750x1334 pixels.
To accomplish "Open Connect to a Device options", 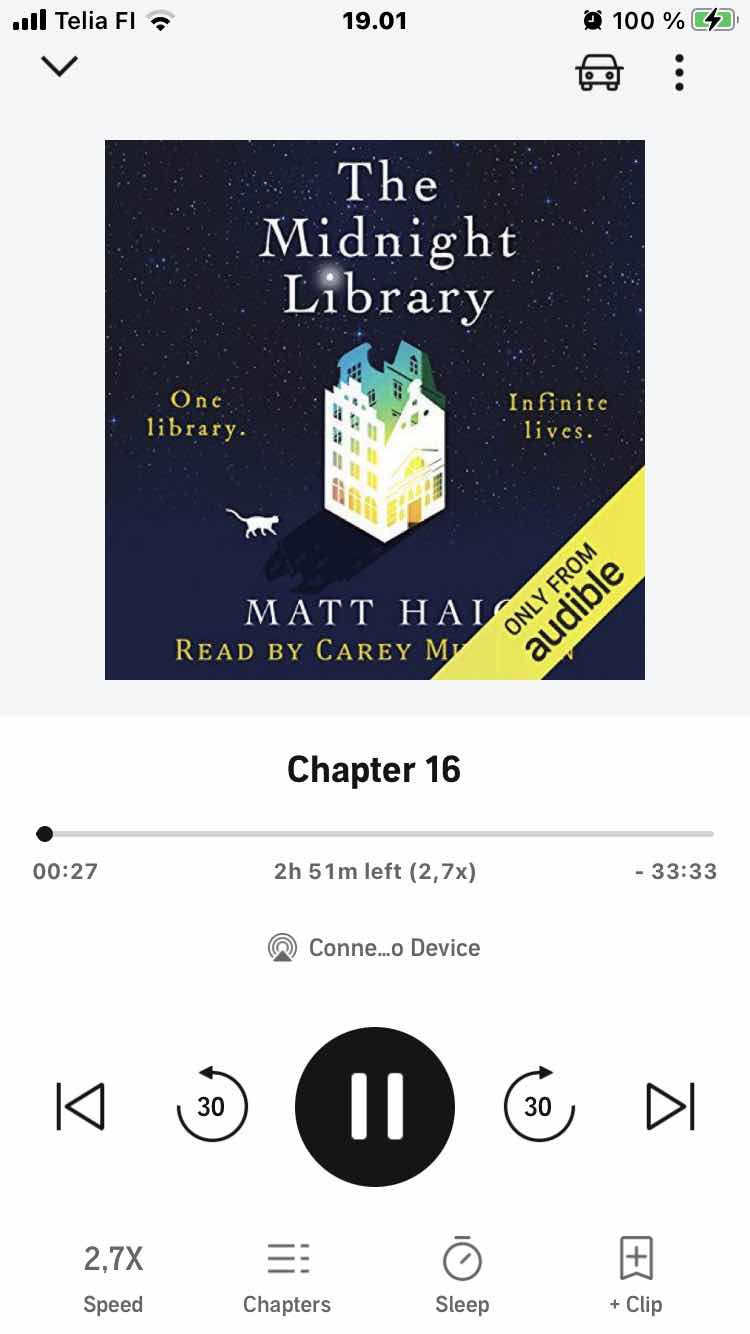I will coord(375,947).
